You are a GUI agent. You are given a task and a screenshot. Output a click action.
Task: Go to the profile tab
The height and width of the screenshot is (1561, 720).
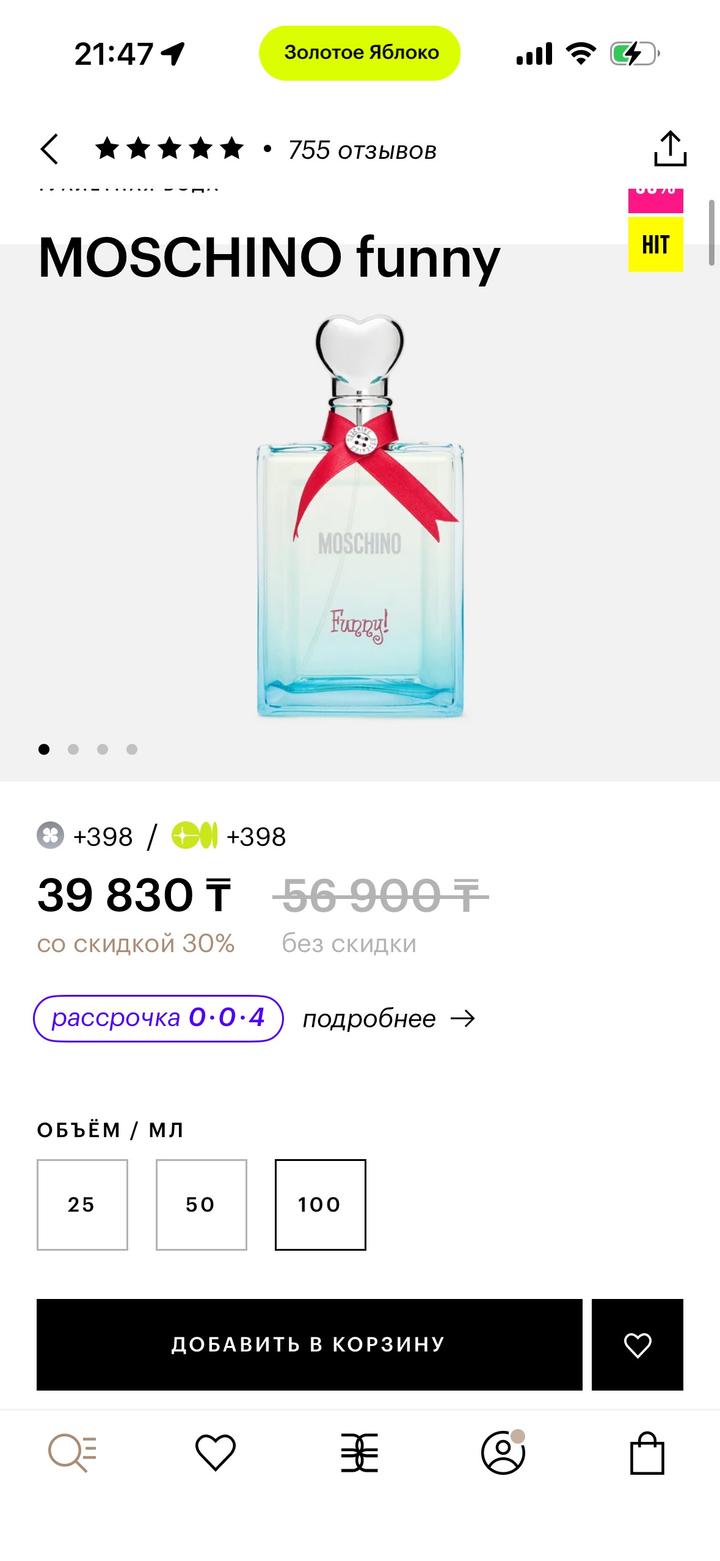pyautogui.click(x=503, y=1452)
